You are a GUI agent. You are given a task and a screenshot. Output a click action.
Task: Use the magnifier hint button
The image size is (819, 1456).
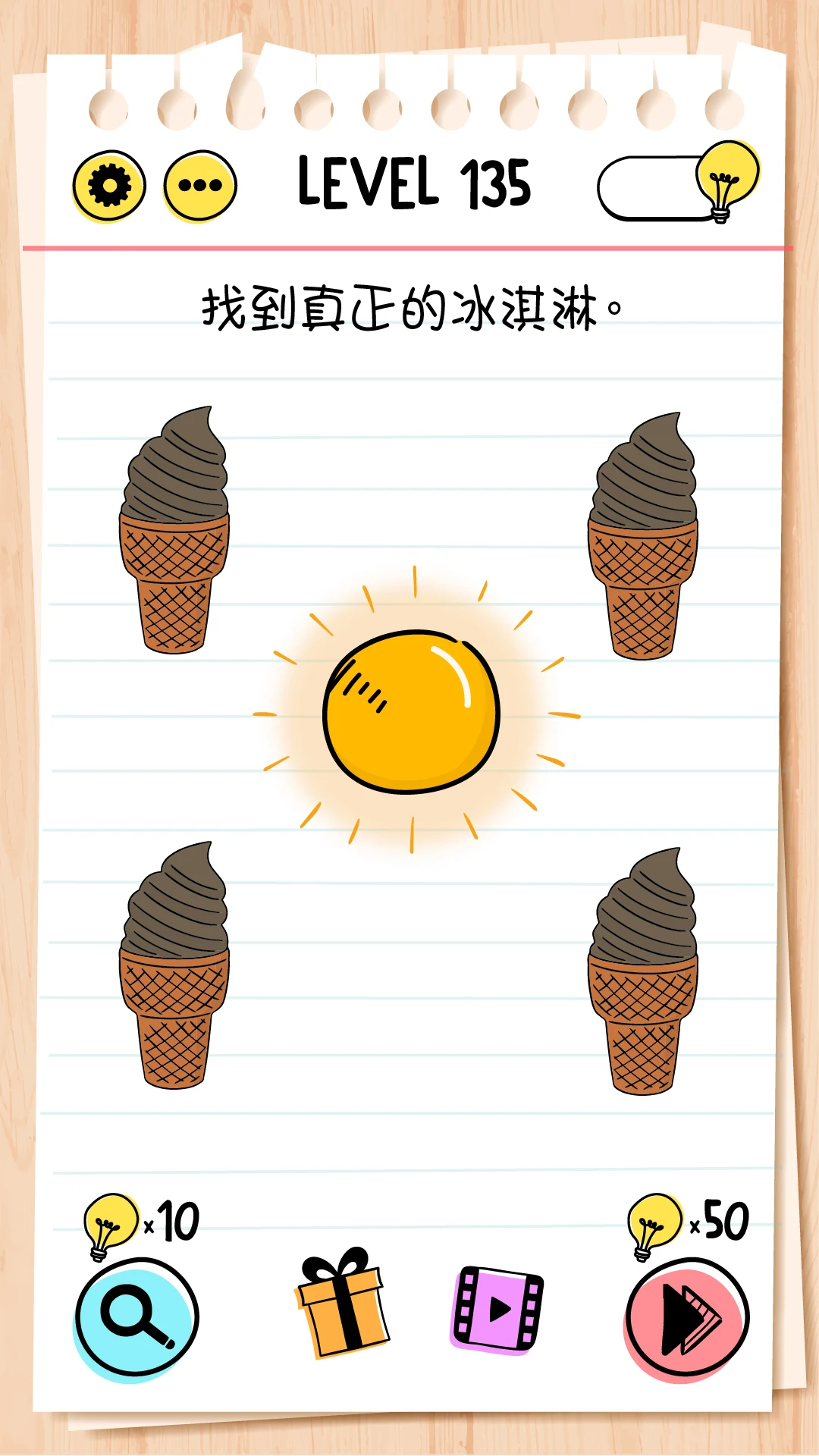click(x=137, y=1318)
